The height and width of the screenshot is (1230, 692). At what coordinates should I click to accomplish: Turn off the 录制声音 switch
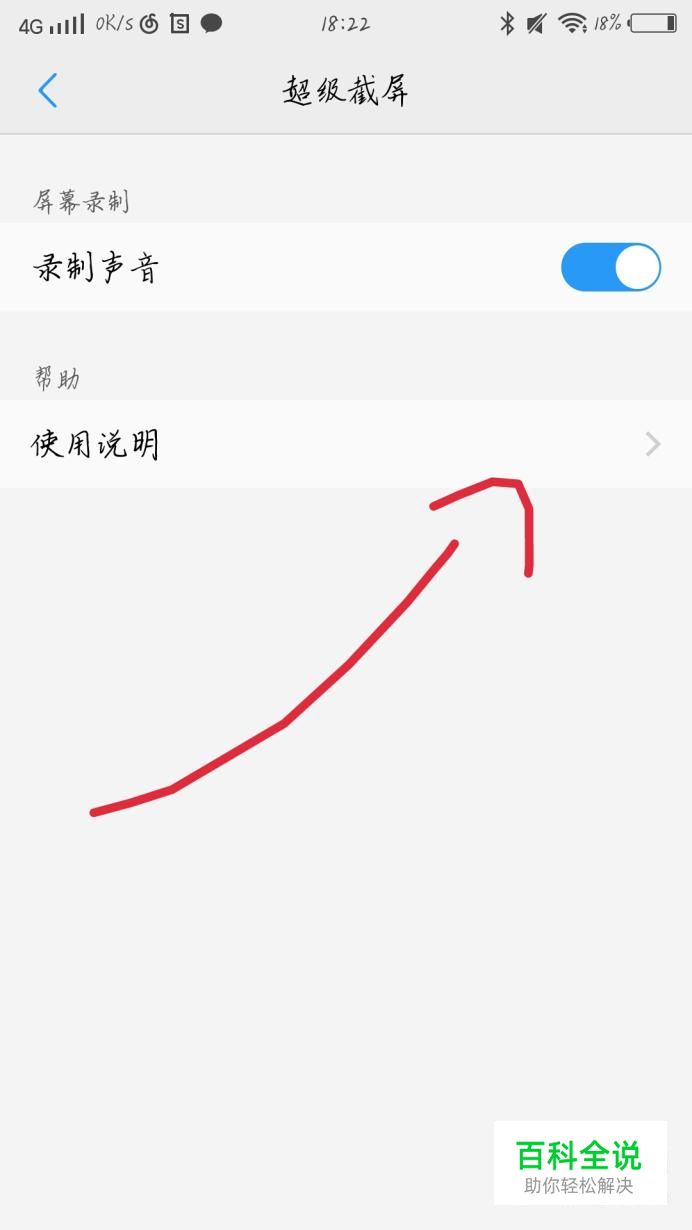point(611,267)
